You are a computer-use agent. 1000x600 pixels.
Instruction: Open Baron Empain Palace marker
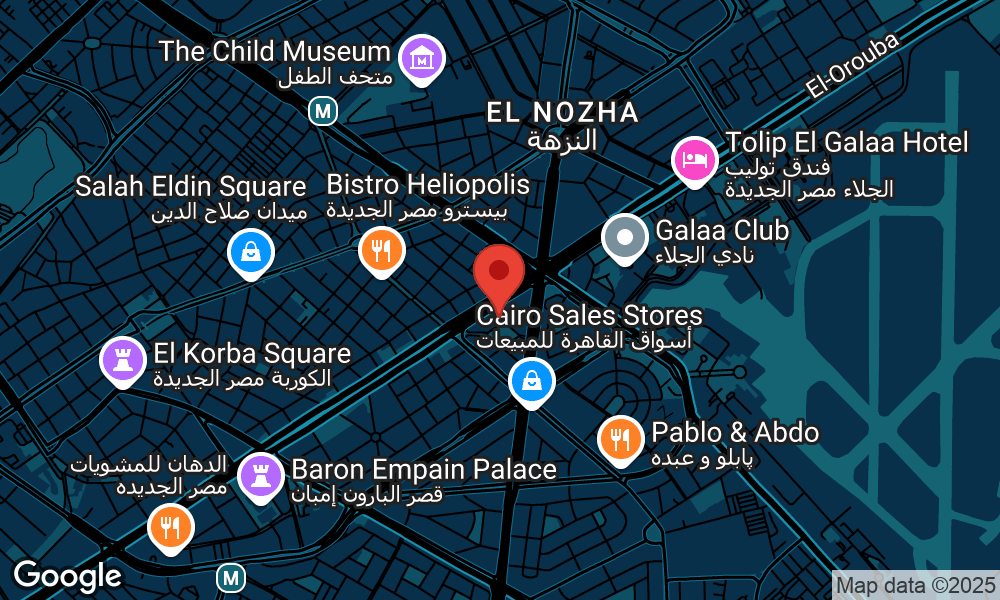pyautogui.click(x=261, y=476)
